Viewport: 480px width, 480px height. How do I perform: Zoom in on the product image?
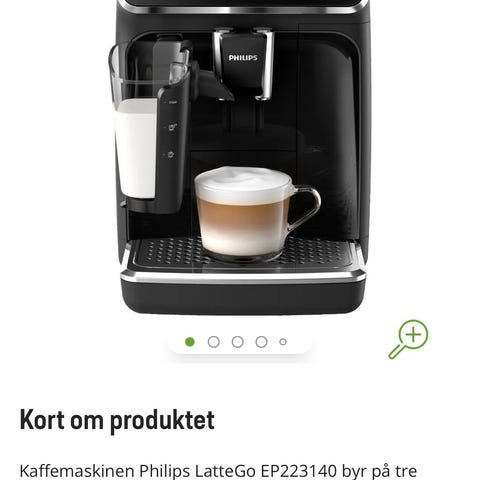[x=408, y=339]
